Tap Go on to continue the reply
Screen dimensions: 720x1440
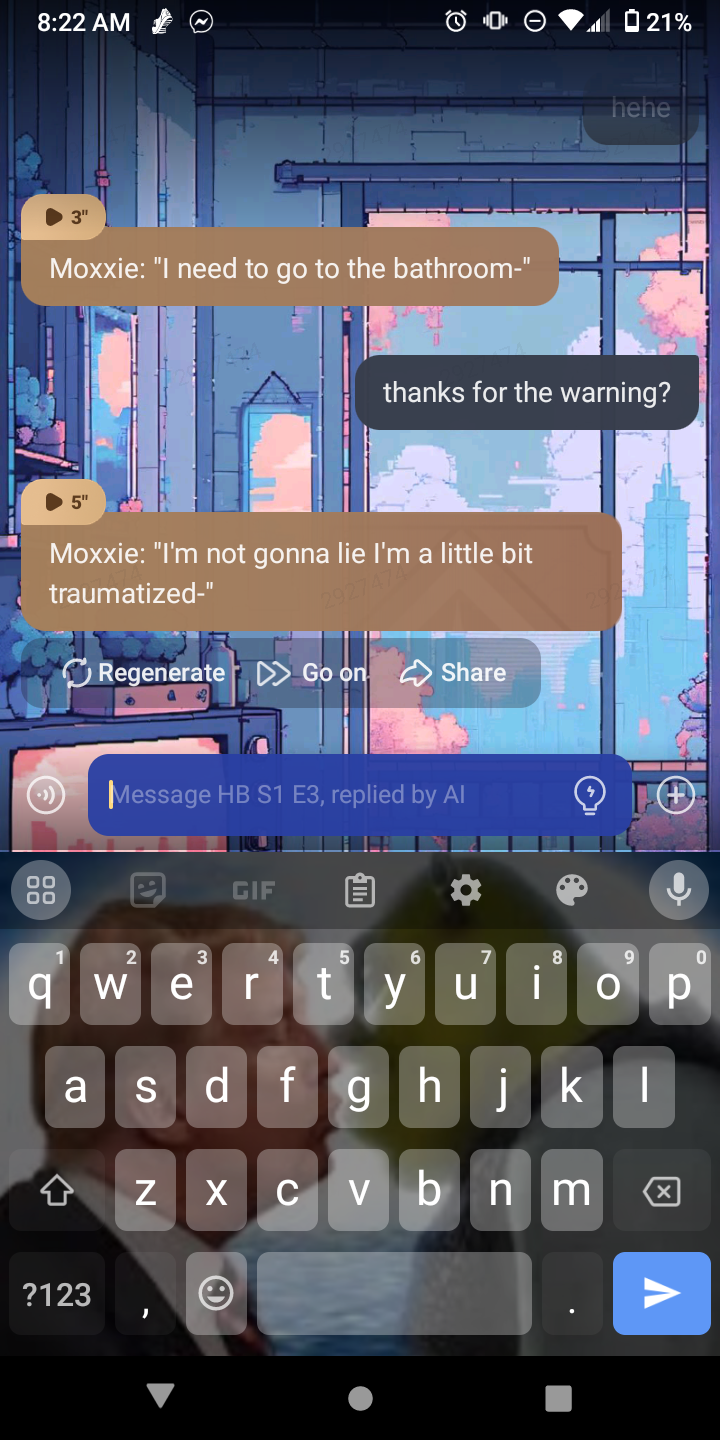pos(312,673)
